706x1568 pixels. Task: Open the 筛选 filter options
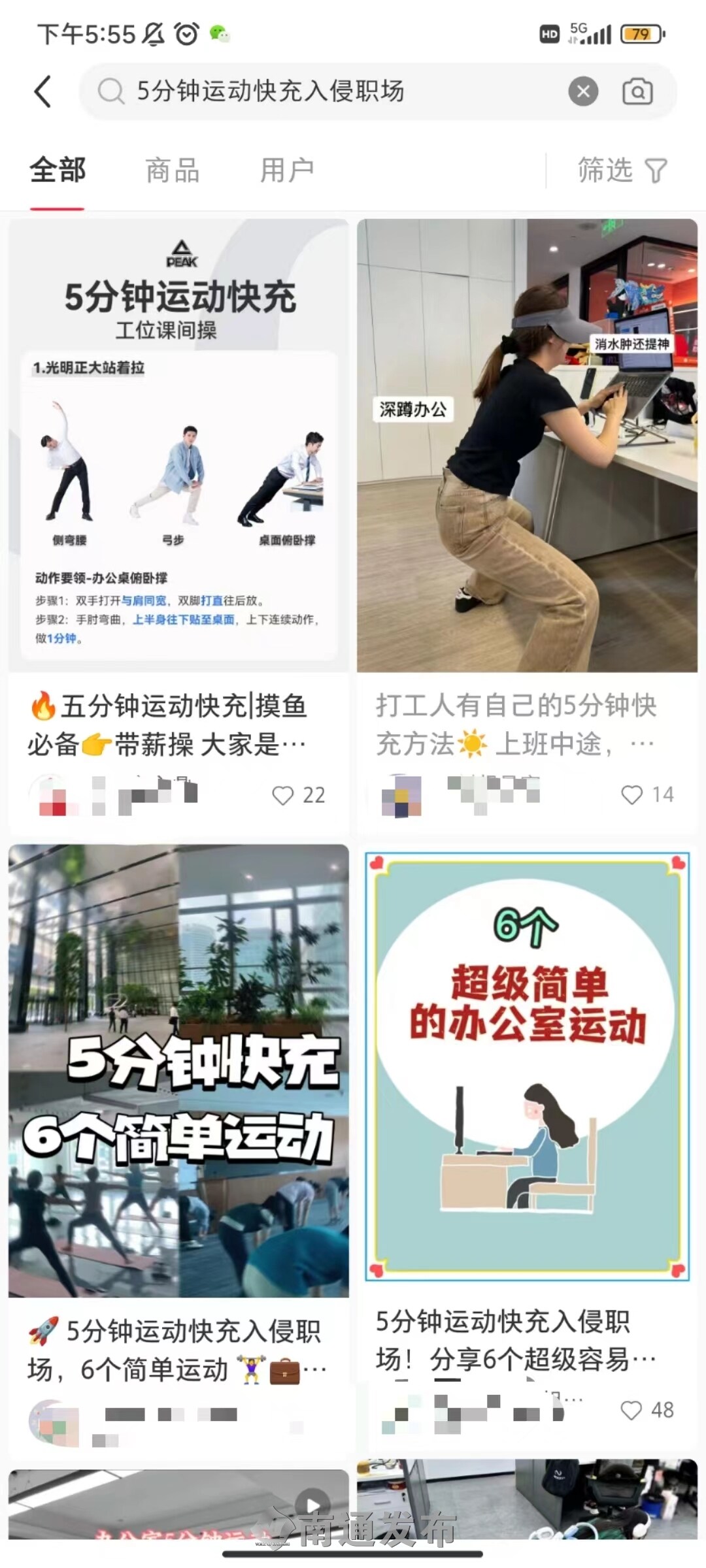621,171
